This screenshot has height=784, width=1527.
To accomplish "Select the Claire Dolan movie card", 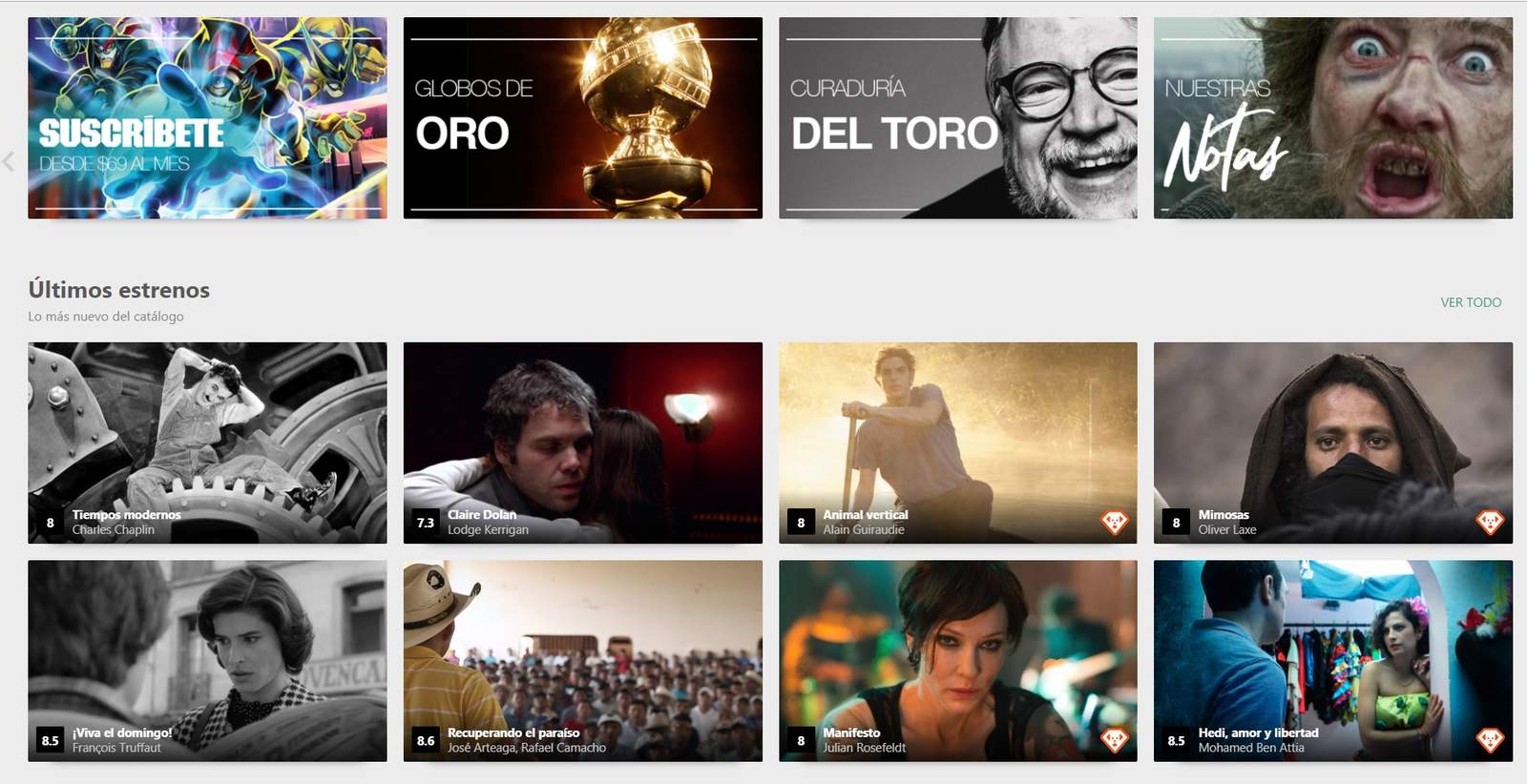I will tap(582, 443).
